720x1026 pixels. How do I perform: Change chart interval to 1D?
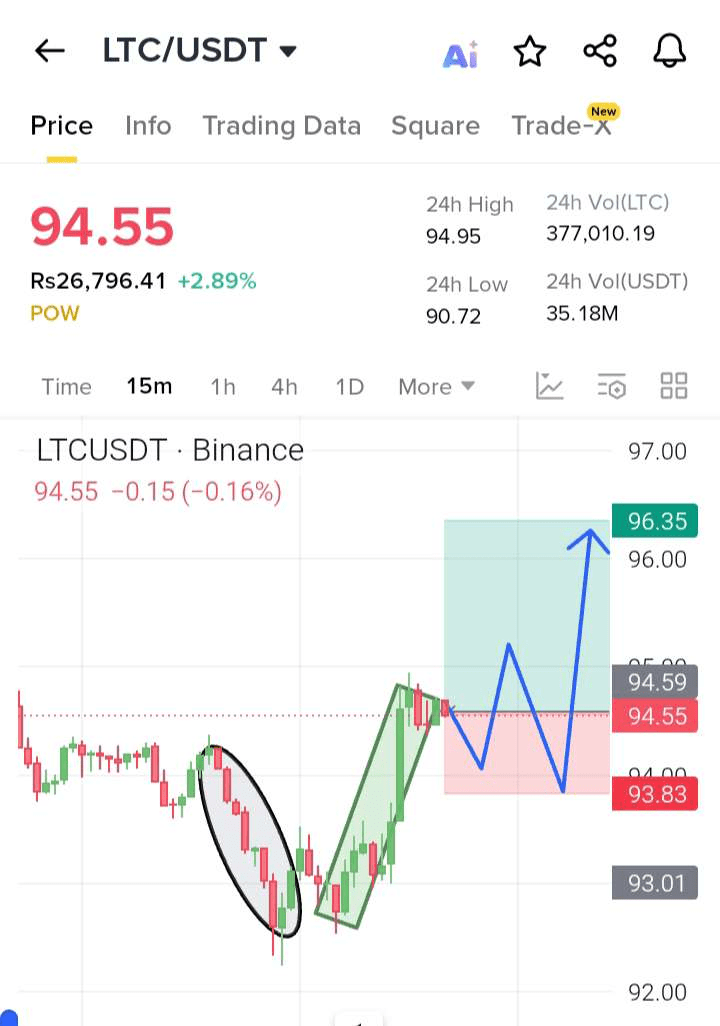349,387
